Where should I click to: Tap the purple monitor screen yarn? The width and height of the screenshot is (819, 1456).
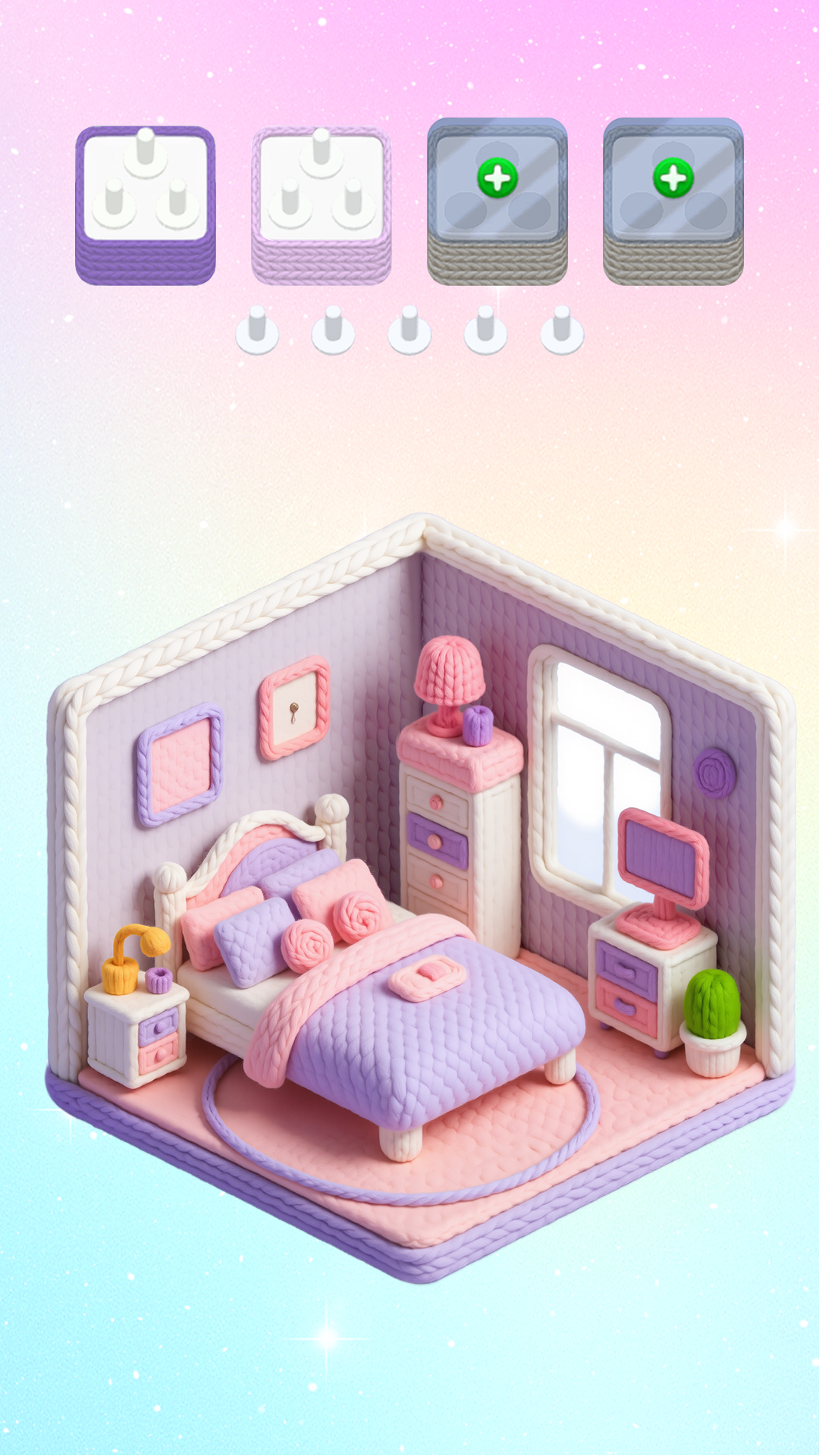[661, 857]
